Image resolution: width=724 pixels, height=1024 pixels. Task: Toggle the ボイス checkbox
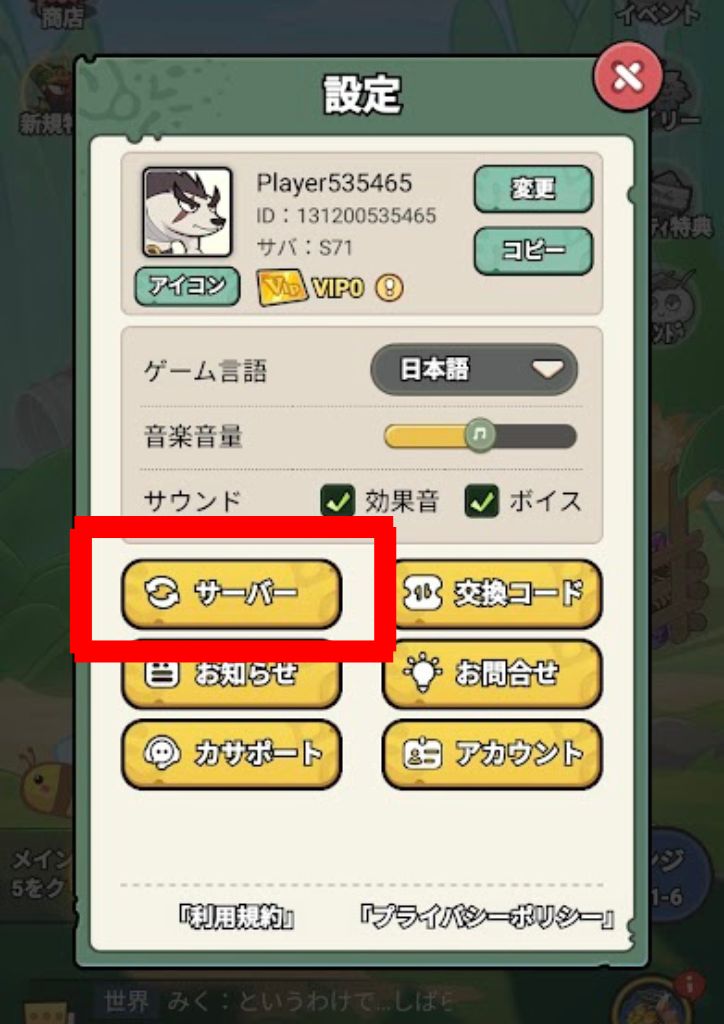click(481, 502)
